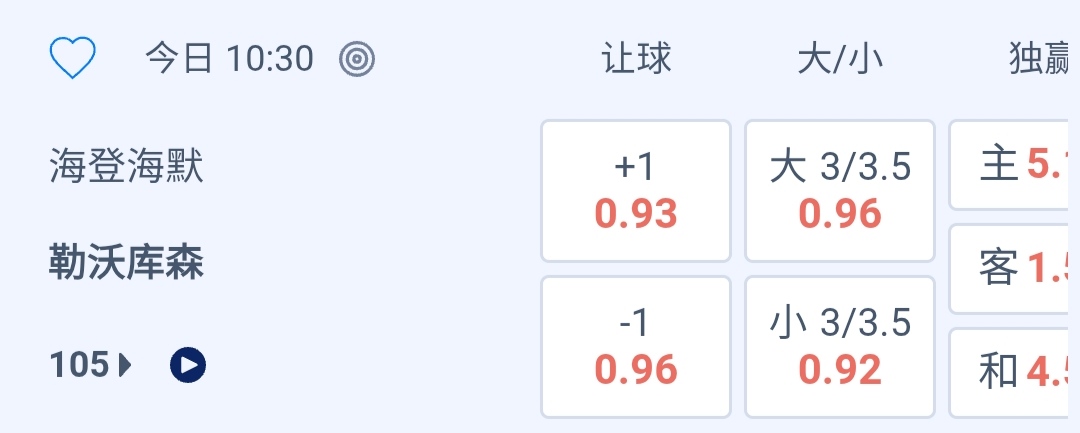
Task: Select handicap +1 at odds 0.93
Action: 636,191
